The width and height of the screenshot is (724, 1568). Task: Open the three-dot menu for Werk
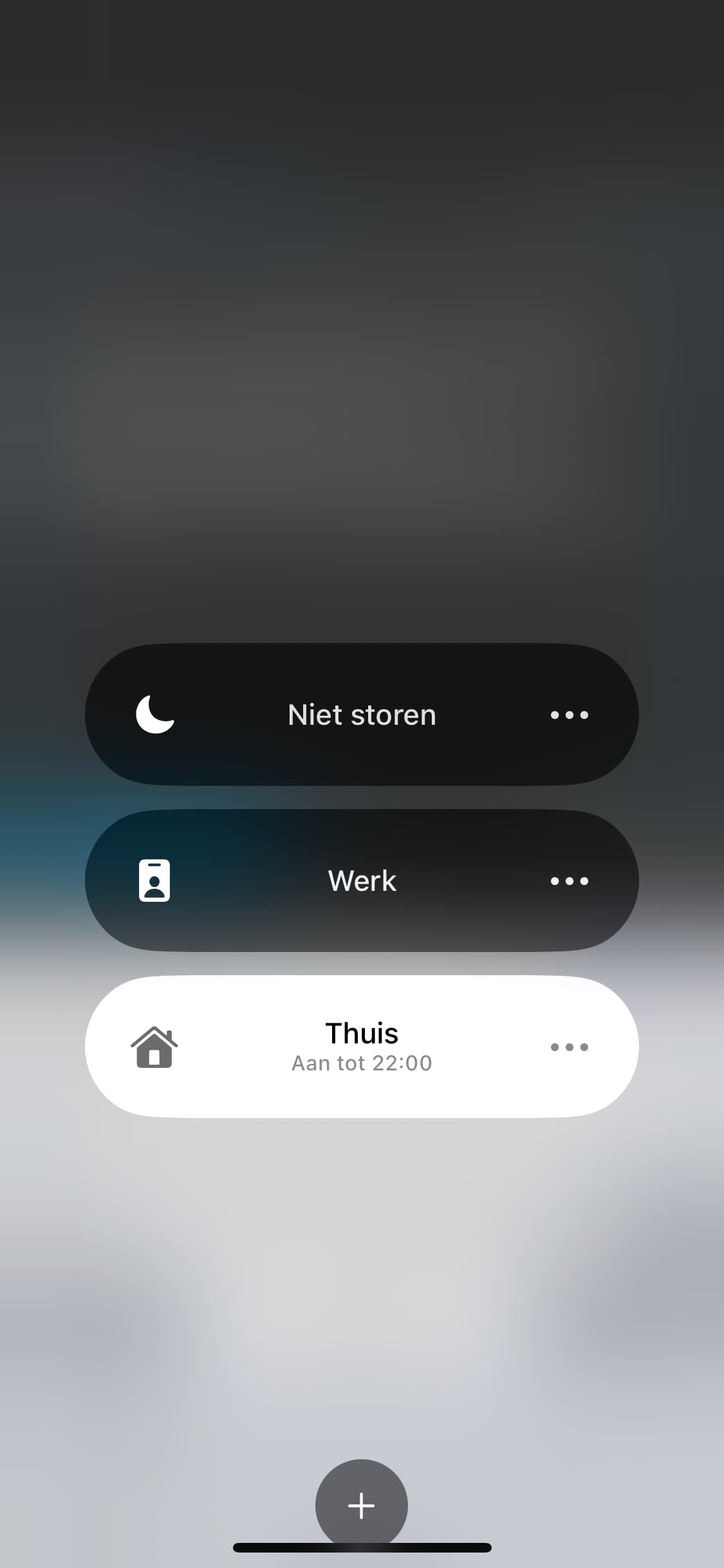(x=570, y=881)
